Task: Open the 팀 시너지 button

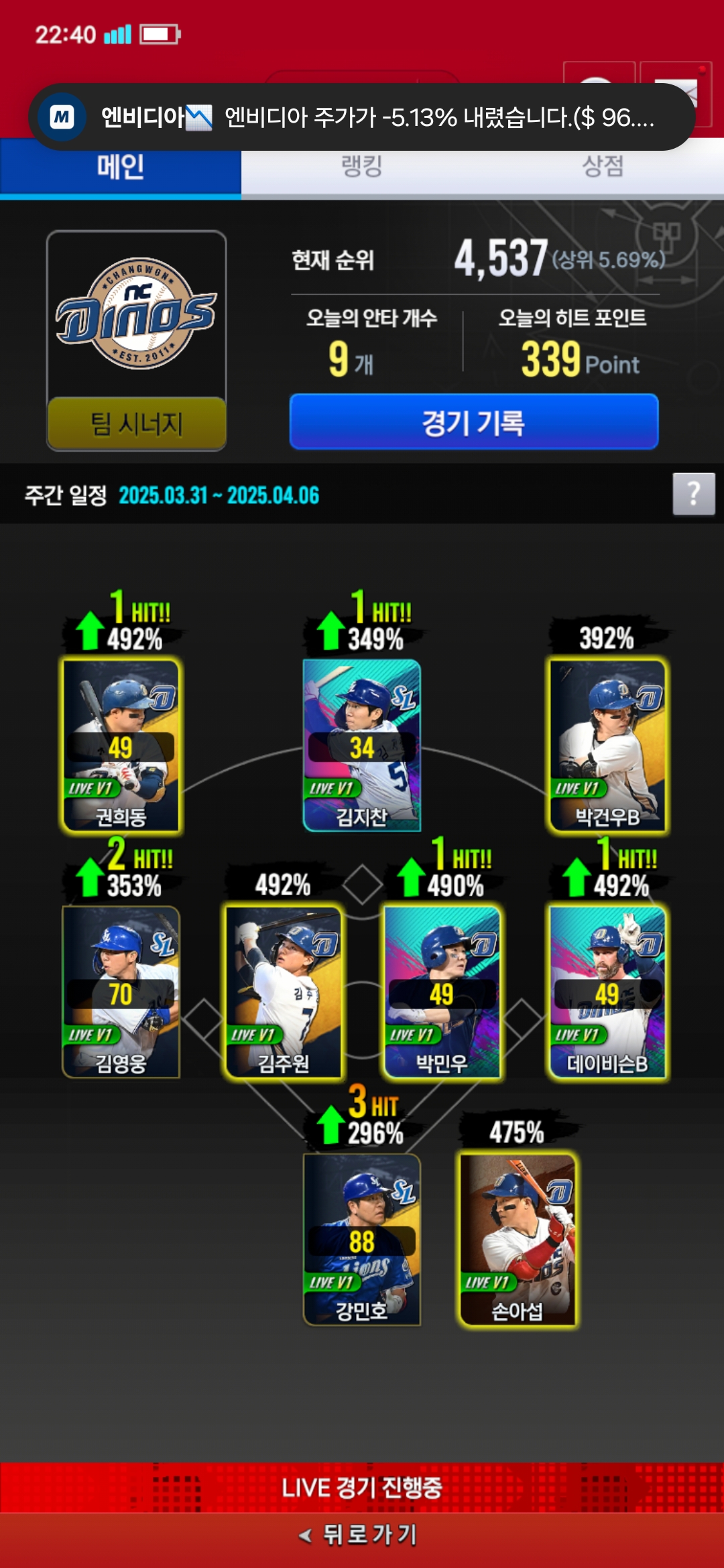Action: (x=137, y=423)
